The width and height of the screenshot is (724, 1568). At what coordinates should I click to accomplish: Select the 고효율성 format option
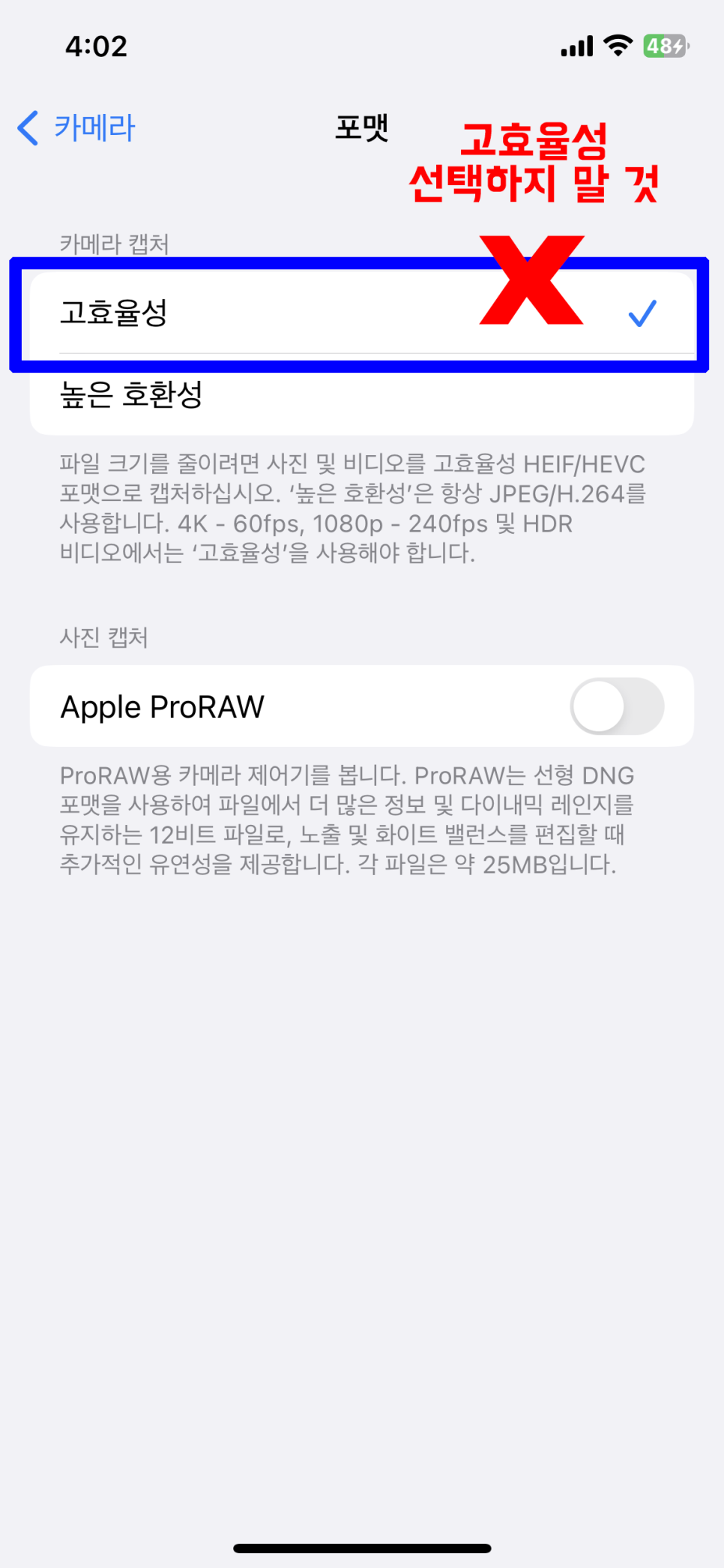coord(362,313)
